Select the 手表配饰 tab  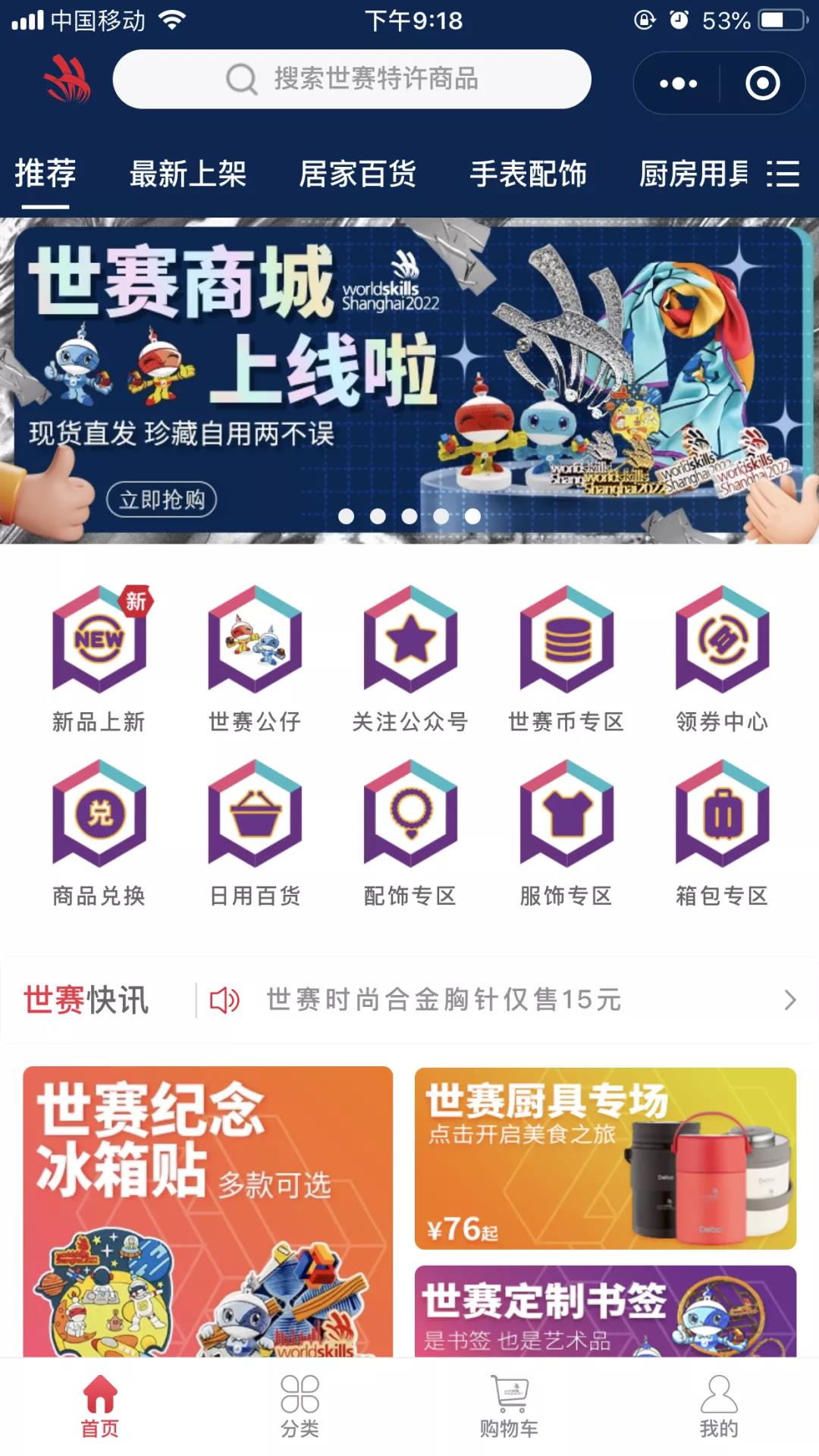point(528,174)
